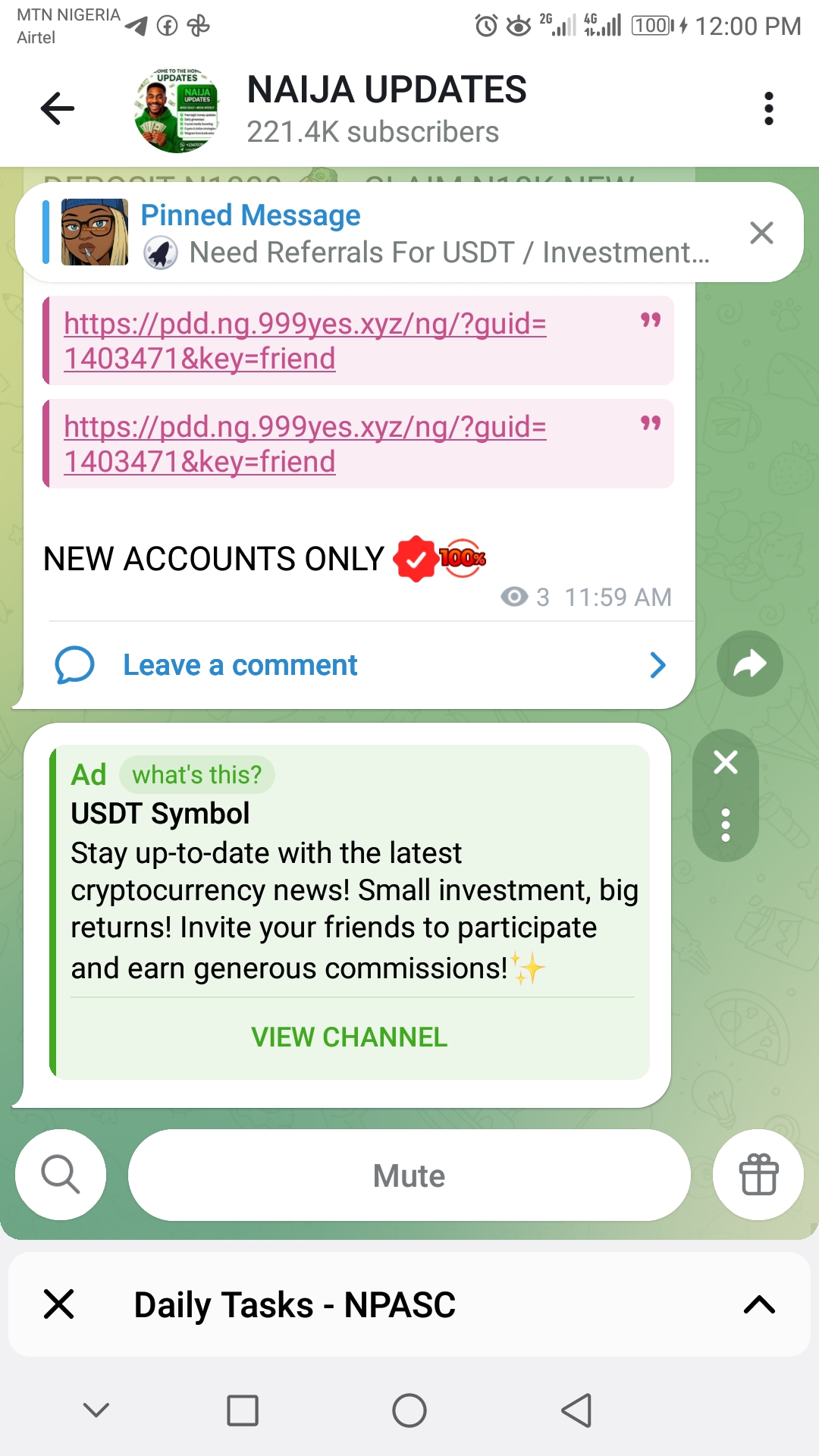
Task: Open the first pdd.ng.999yes.xyz quoted link
Action: click(x=305, y=340)
